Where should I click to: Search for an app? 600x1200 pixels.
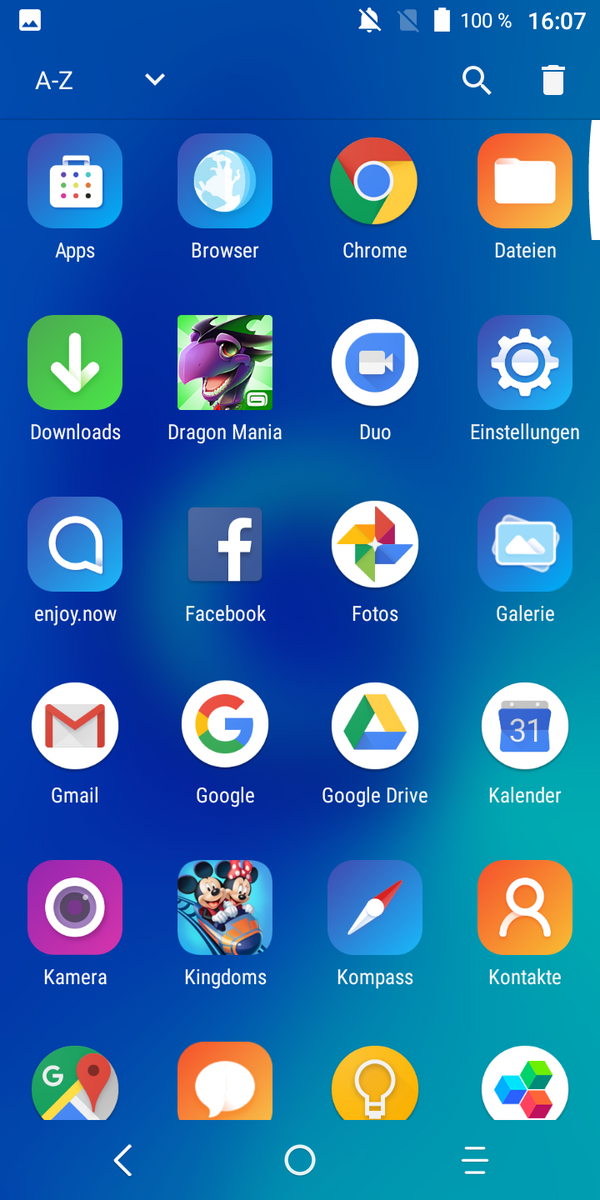(x=477, y=80)
